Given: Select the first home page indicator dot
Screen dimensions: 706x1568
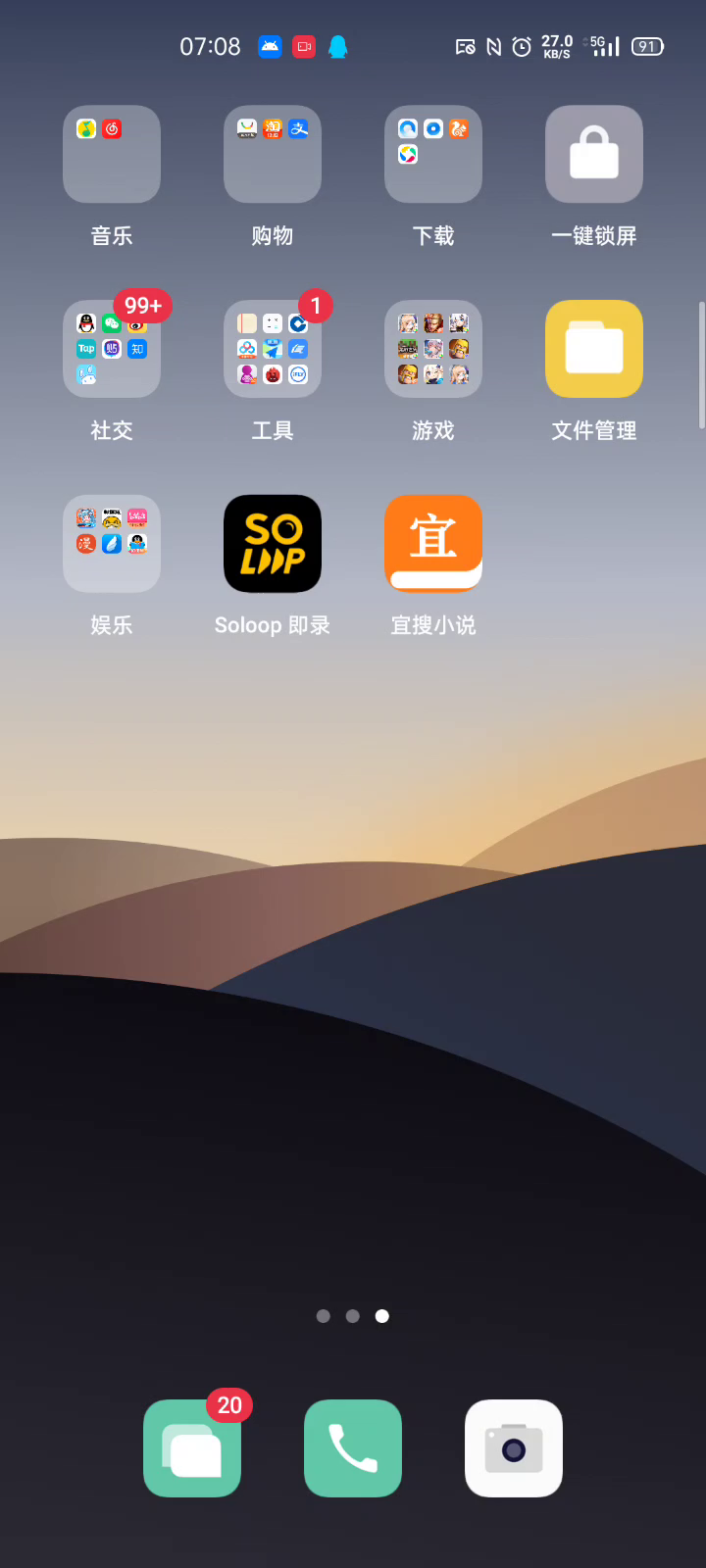Looking at the screenshot, I should click(324, 1316).
